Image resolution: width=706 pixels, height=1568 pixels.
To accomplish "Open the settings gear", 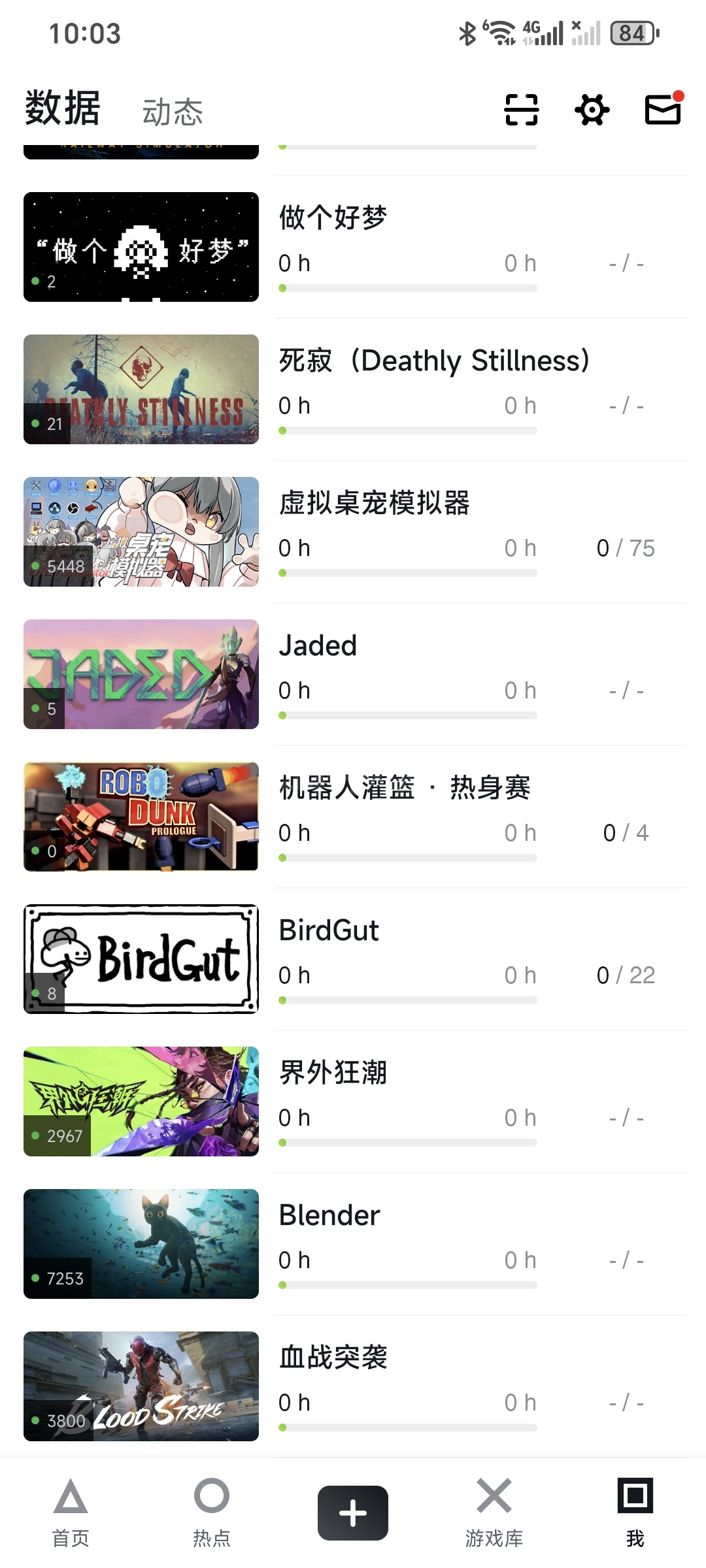I will click(x=592, y=109).
